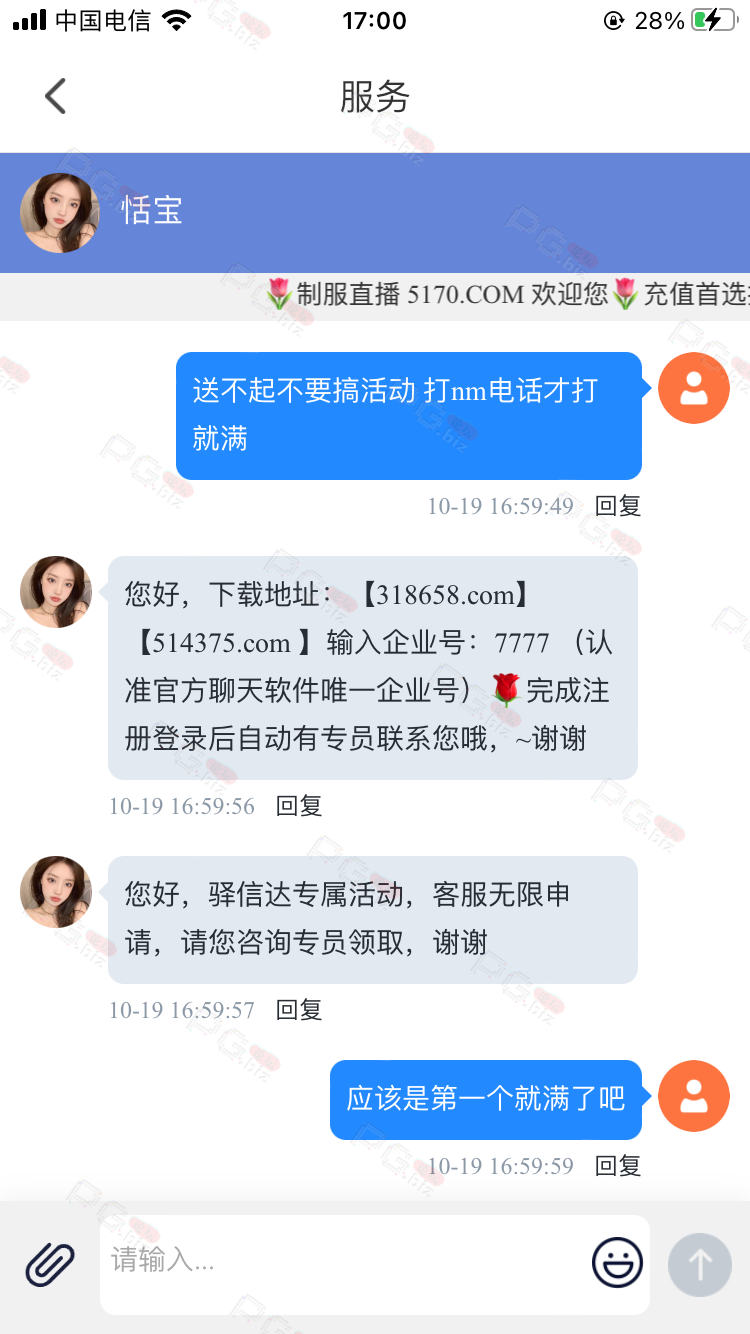Open 恬宝's avatar in the header

[x=60, y=213]
